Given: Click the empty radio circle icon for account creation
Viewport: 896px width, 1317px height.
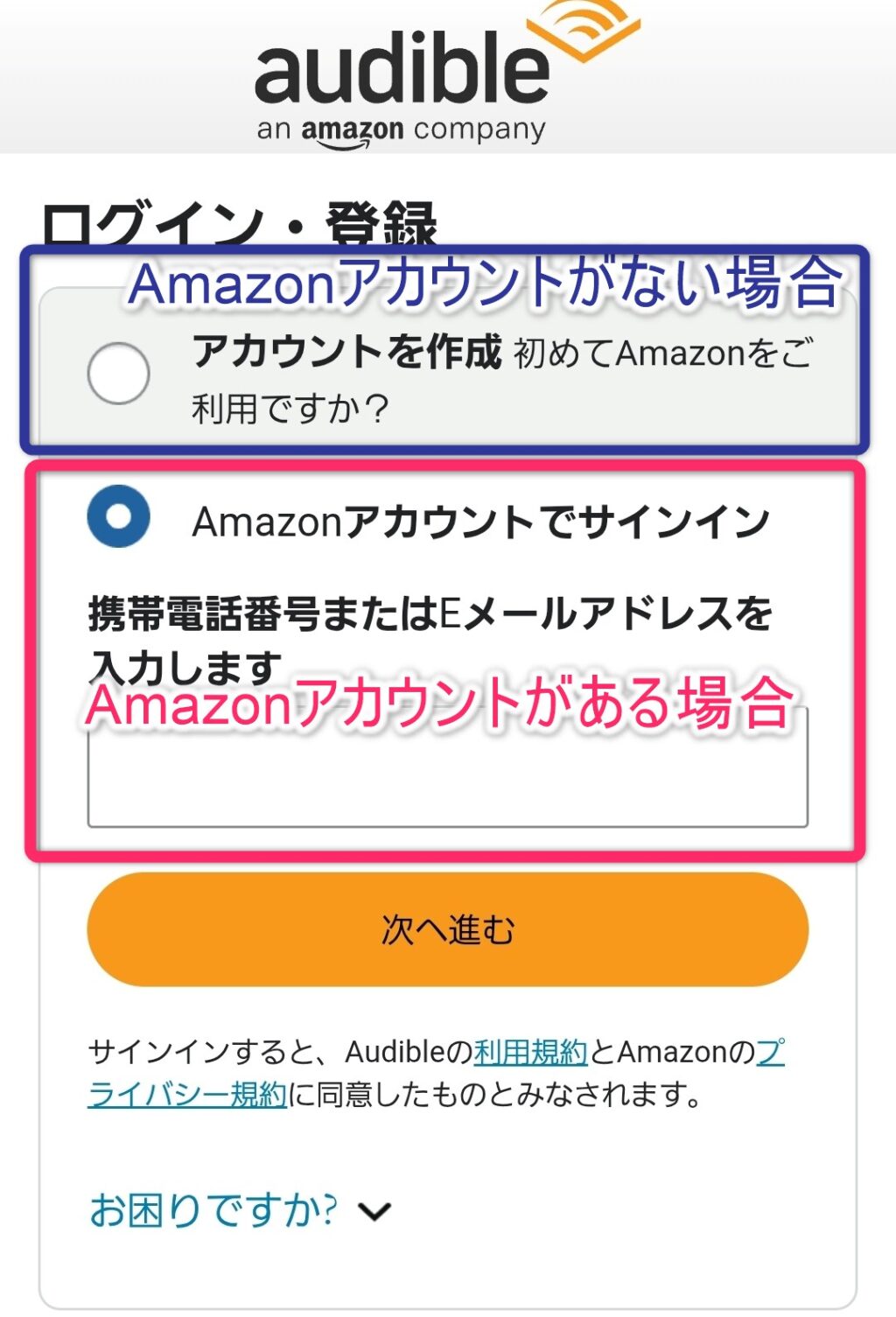Looking at the screenshot, I should [121, 374].
